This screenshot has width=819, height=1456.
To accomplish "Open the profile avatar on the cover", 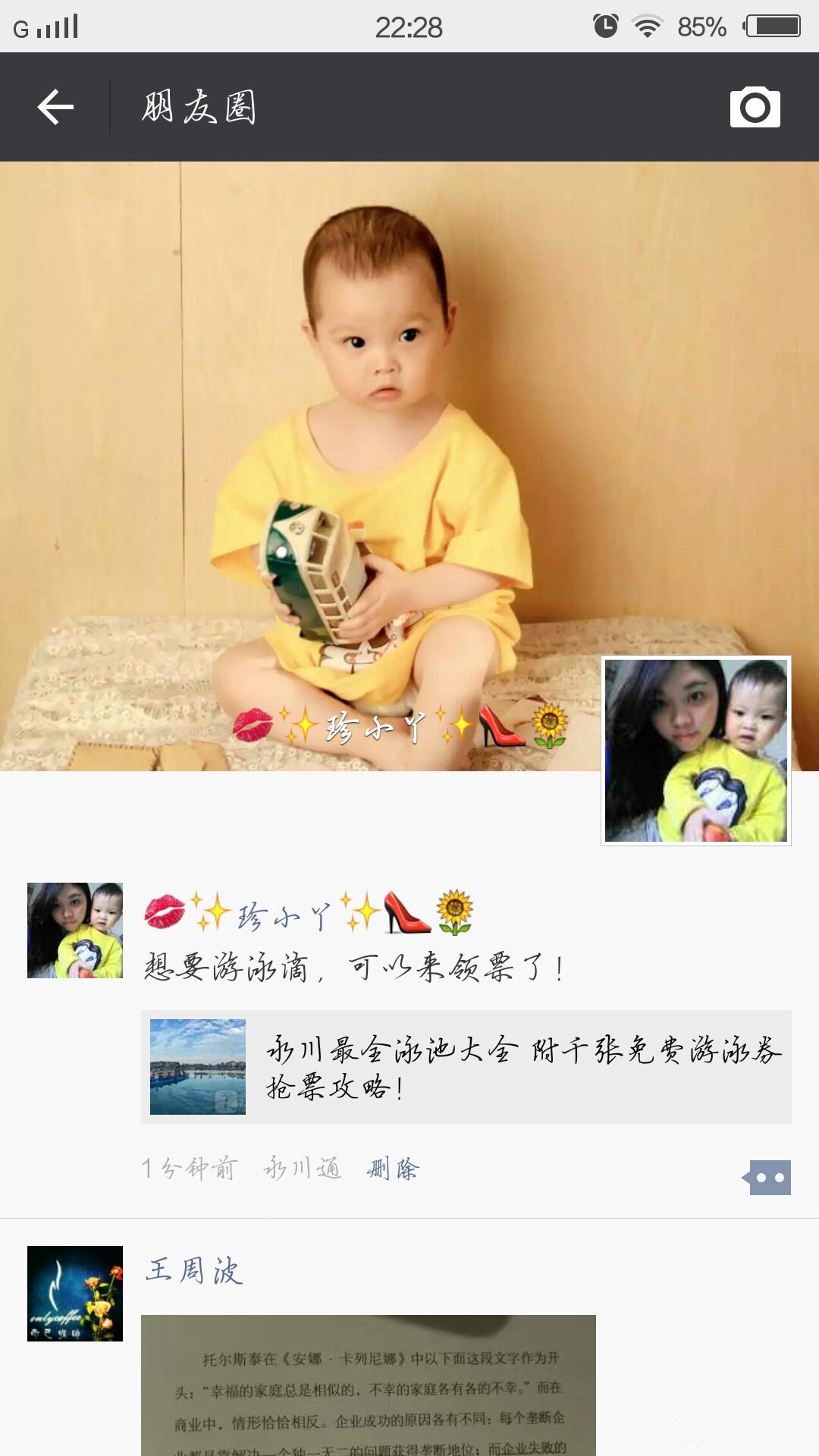I will pos(695,750).
